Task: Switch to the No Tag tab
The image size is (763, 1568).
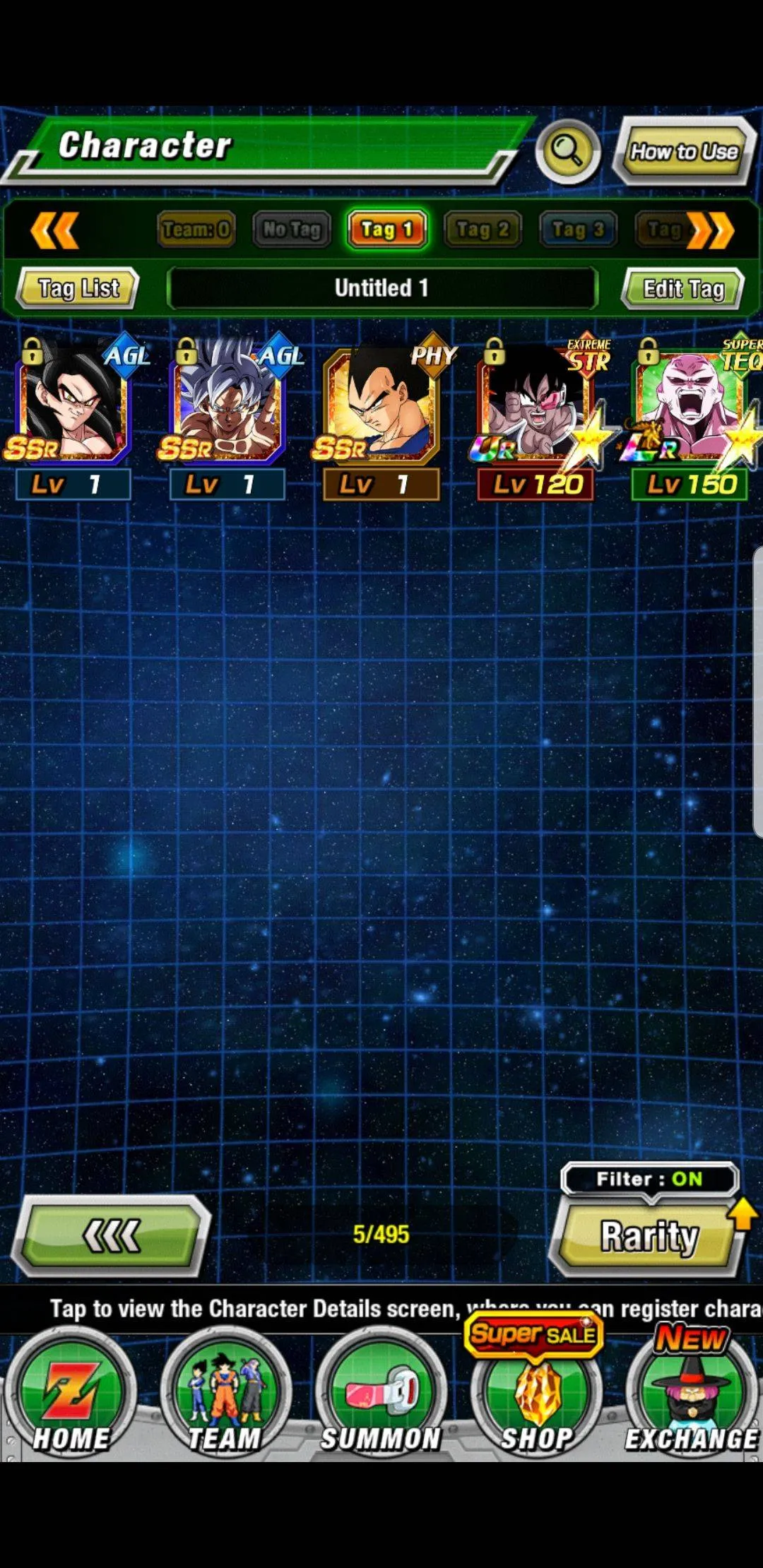Action: [x=292, y=230]
